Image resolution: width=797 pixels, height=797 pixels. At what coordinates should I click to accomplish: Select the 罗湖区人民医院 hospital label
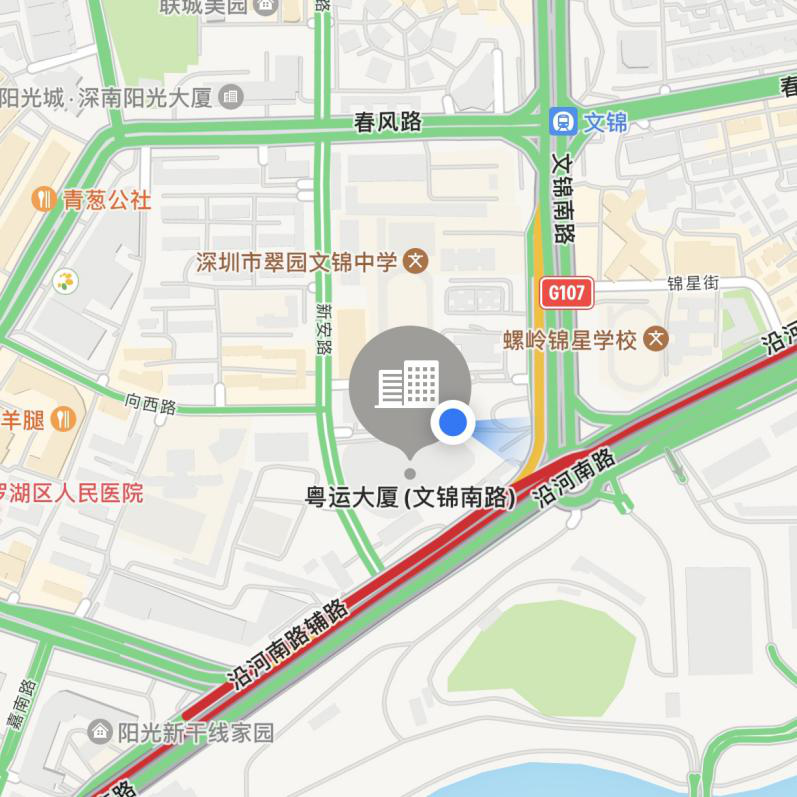70,492
